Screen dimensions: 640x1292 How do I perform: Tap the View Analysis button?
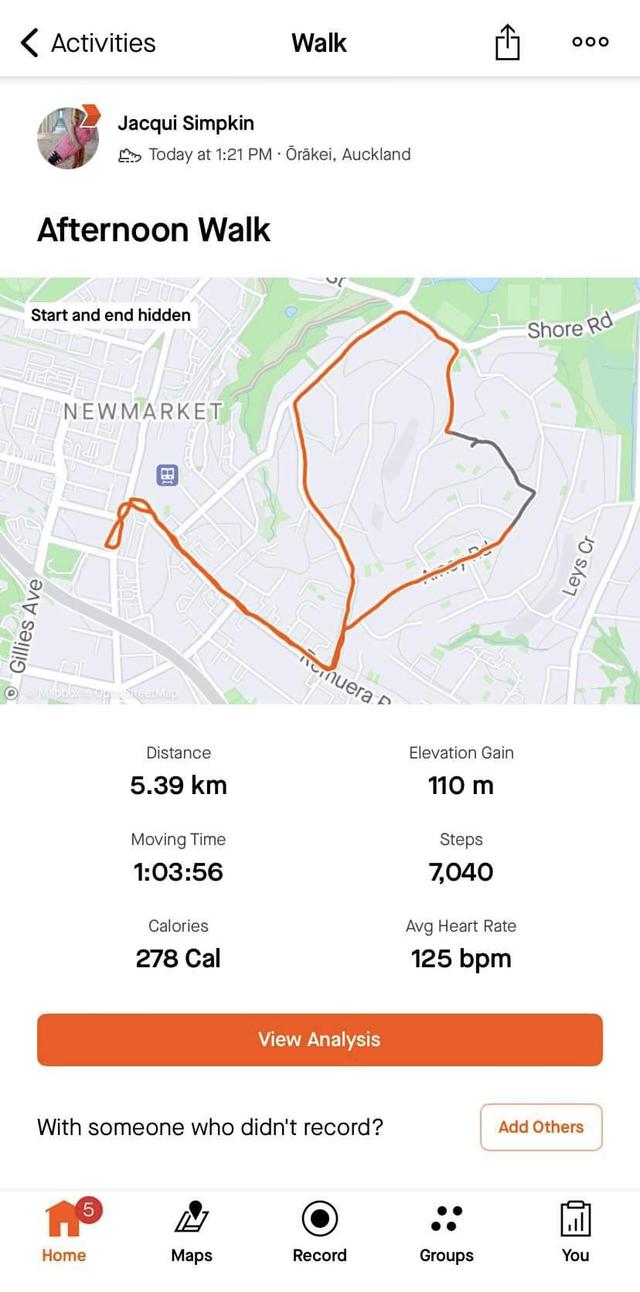(x=320, y=1040)
